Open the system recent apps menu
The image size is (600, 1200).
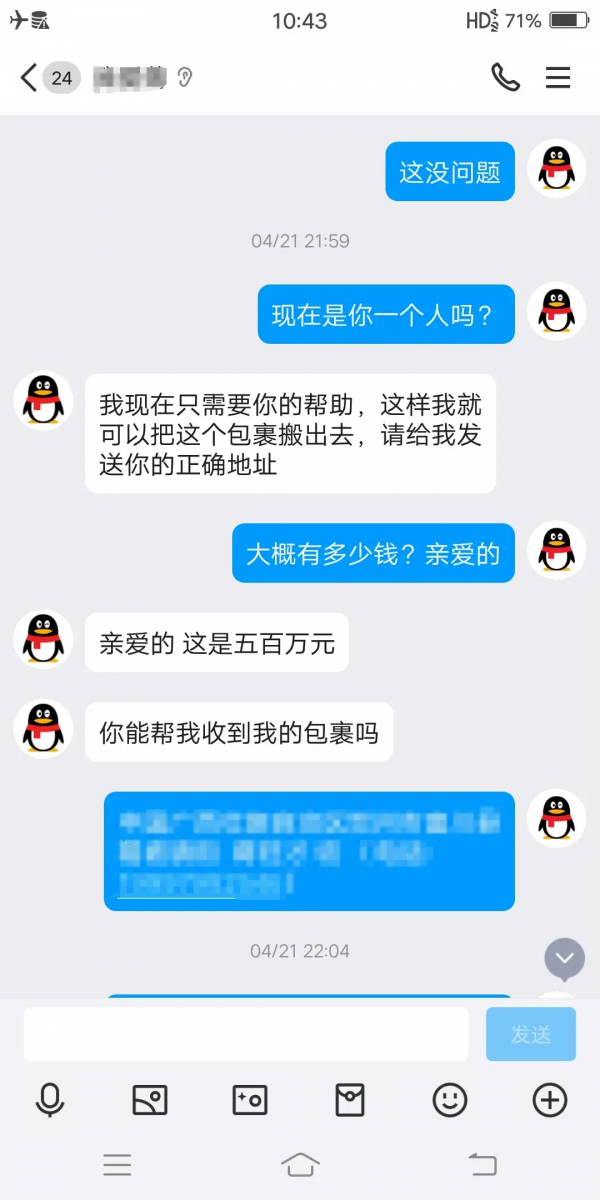coord(117,1164)
